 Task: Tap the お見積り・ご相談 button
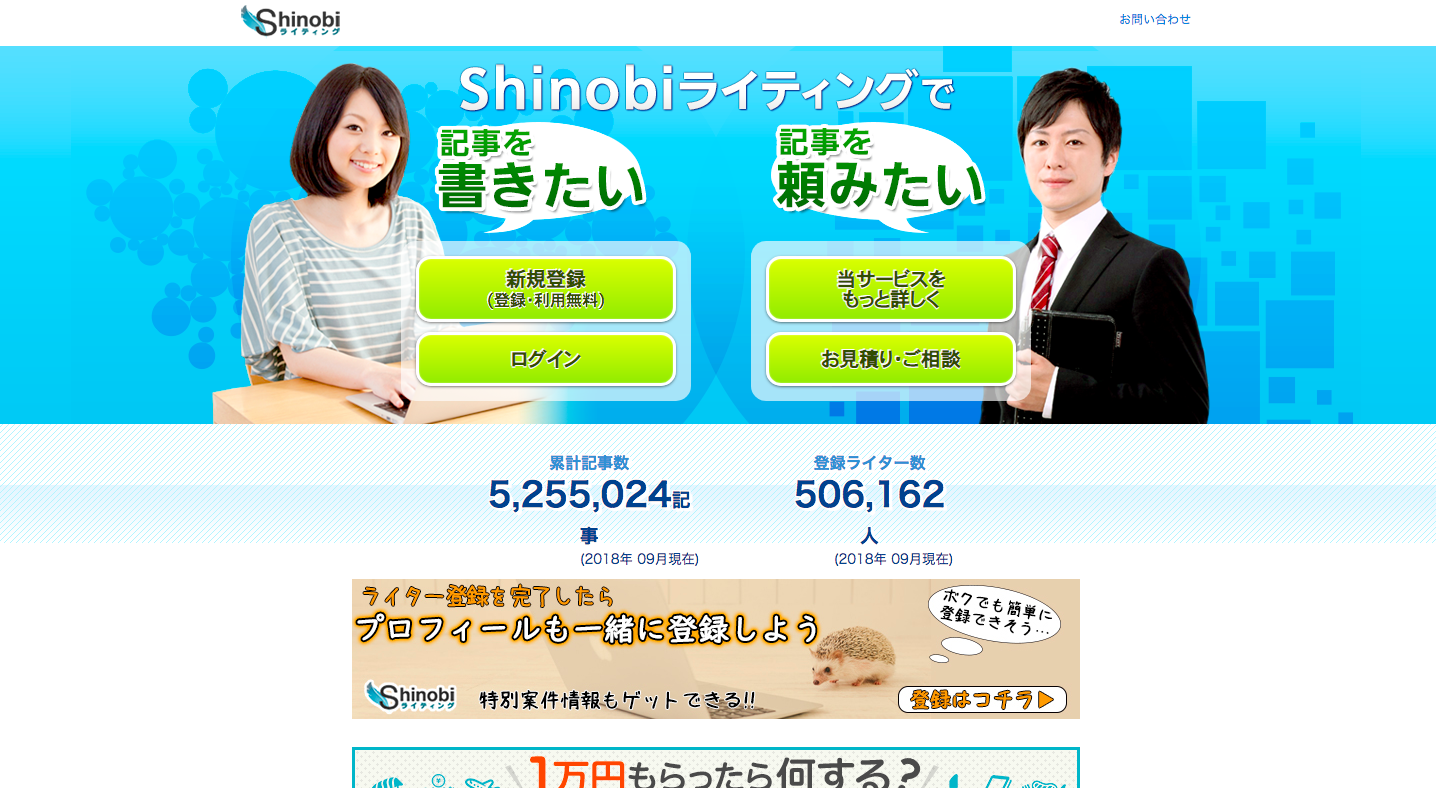pos(891,359)
